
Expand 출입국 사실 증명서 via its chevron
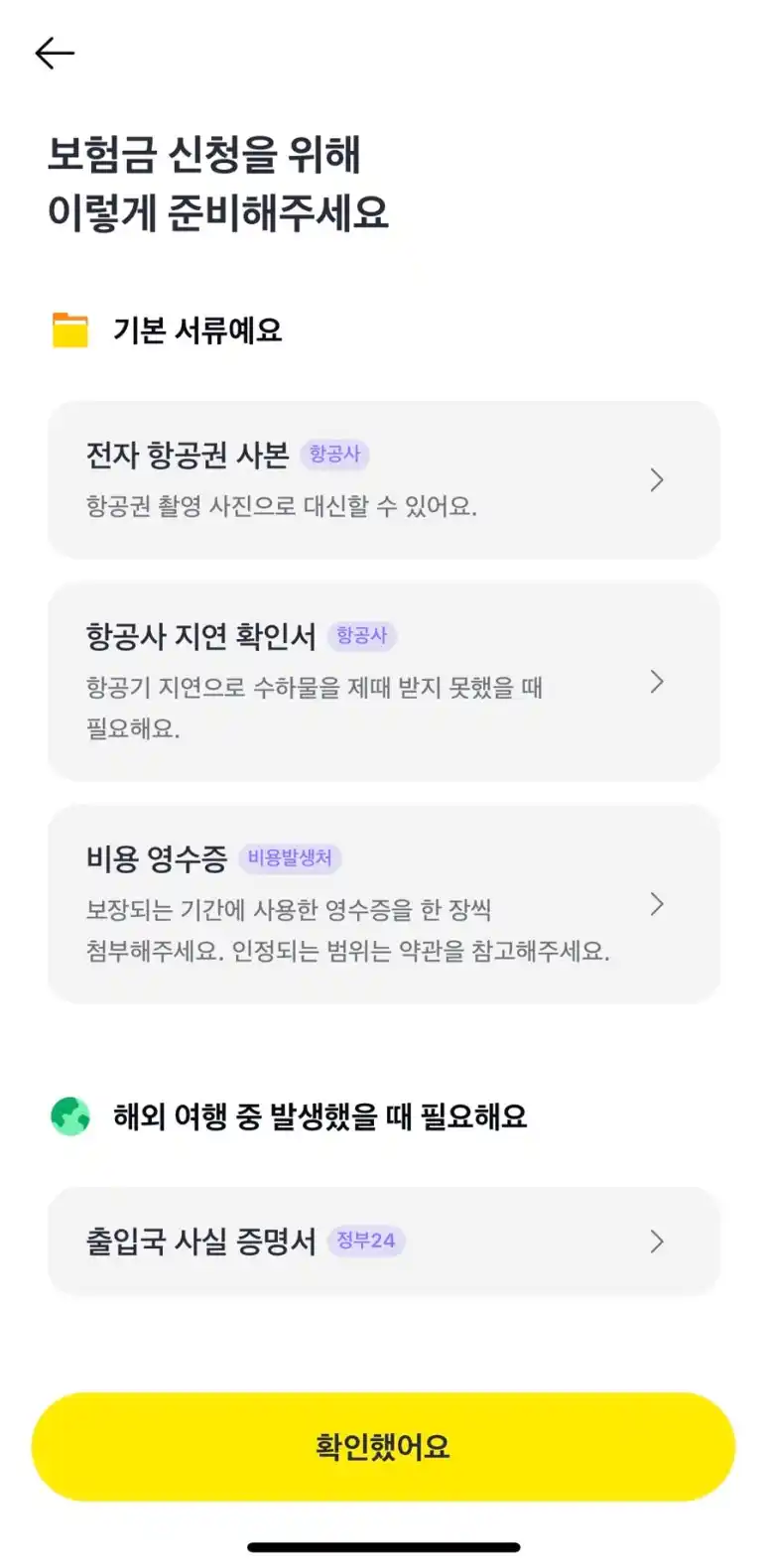pyautogui.click(x=657, y=1241)
